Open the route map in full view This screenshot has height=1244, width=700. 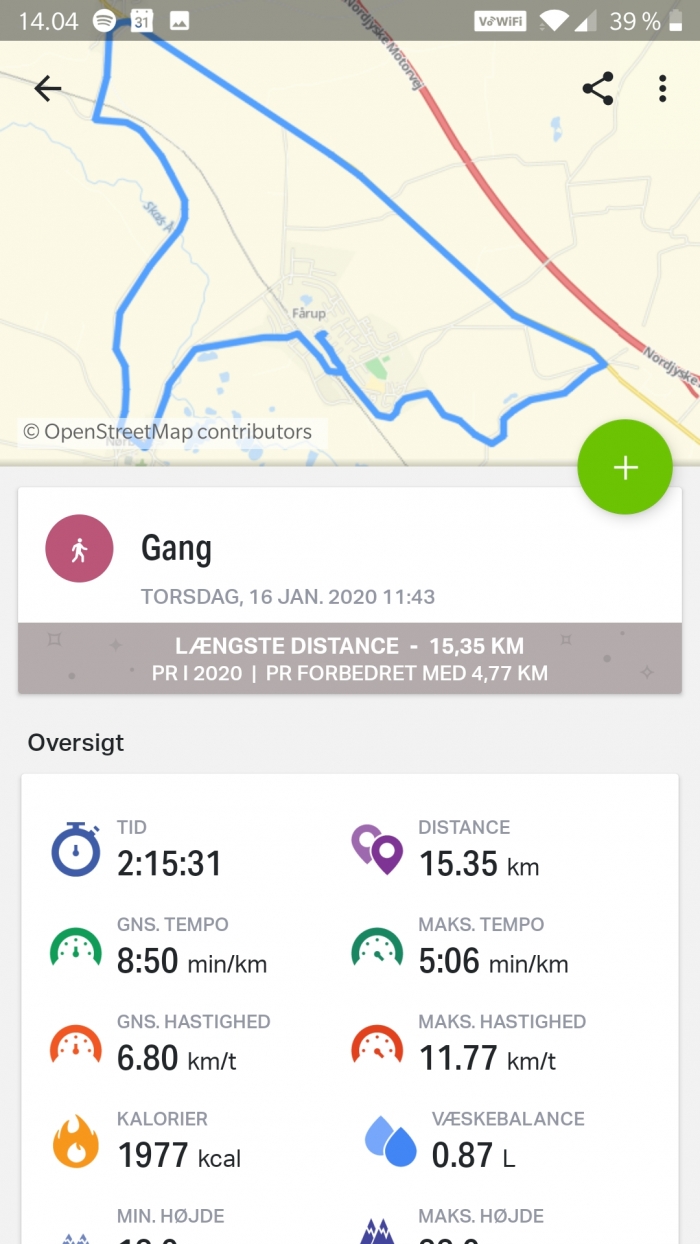(350, 250)
